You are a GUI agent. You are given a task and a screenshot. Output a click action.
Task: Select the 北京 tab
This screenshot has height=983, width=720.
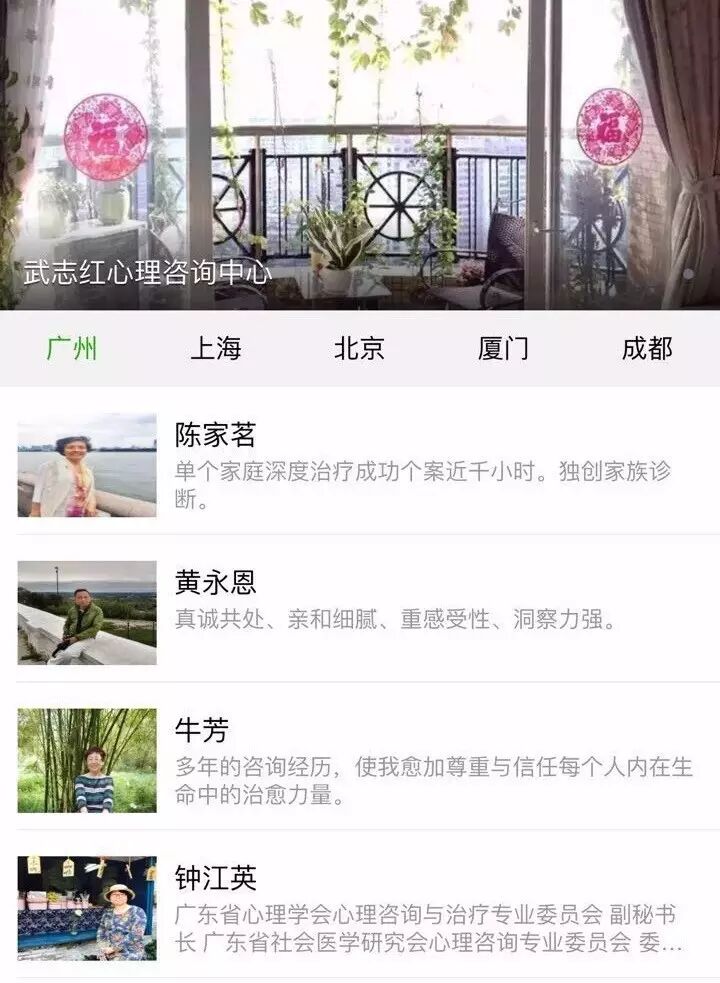[x=359, y=348]
